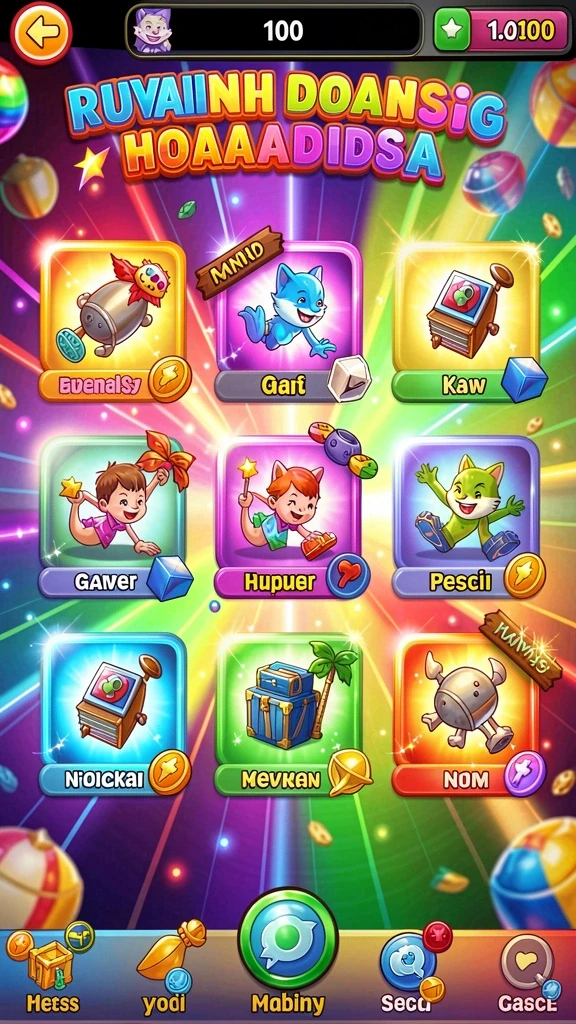The width and height of the screenshot is (576, 1024).
Task: Switch to the Hetss tab
Action: pos(51,968)
